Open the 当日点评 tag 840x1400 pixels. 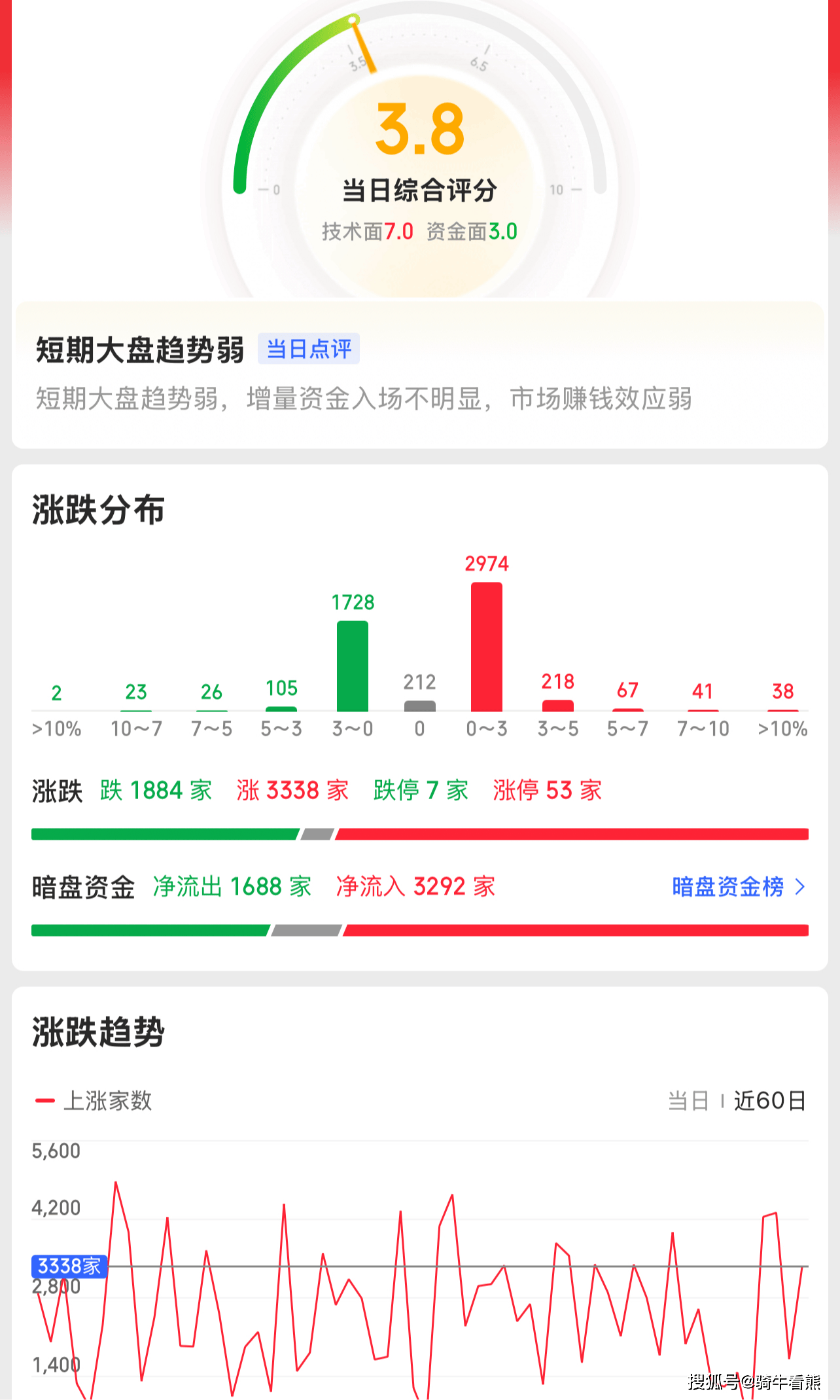click(x=309, y=349)
